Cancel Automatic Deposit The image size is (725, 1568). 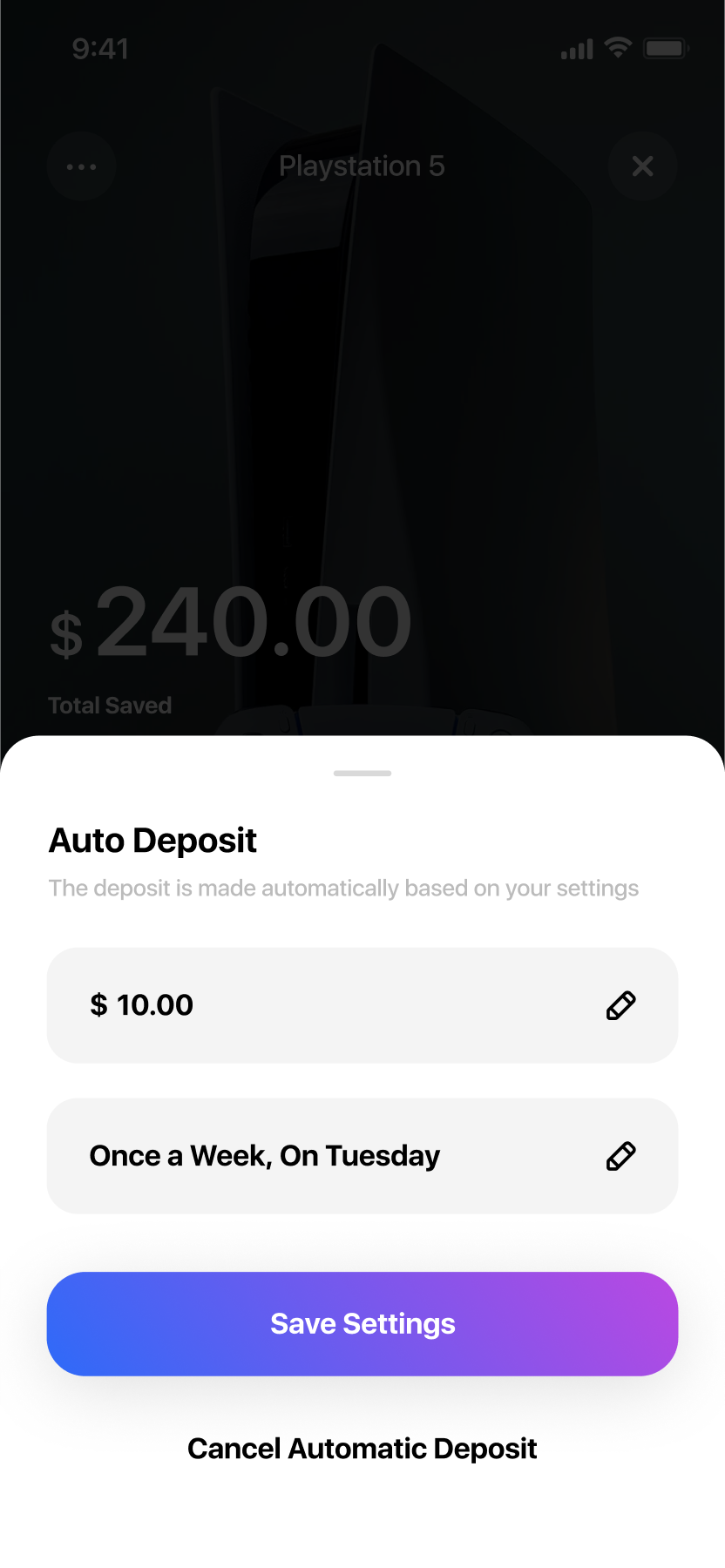point(362,1449)
